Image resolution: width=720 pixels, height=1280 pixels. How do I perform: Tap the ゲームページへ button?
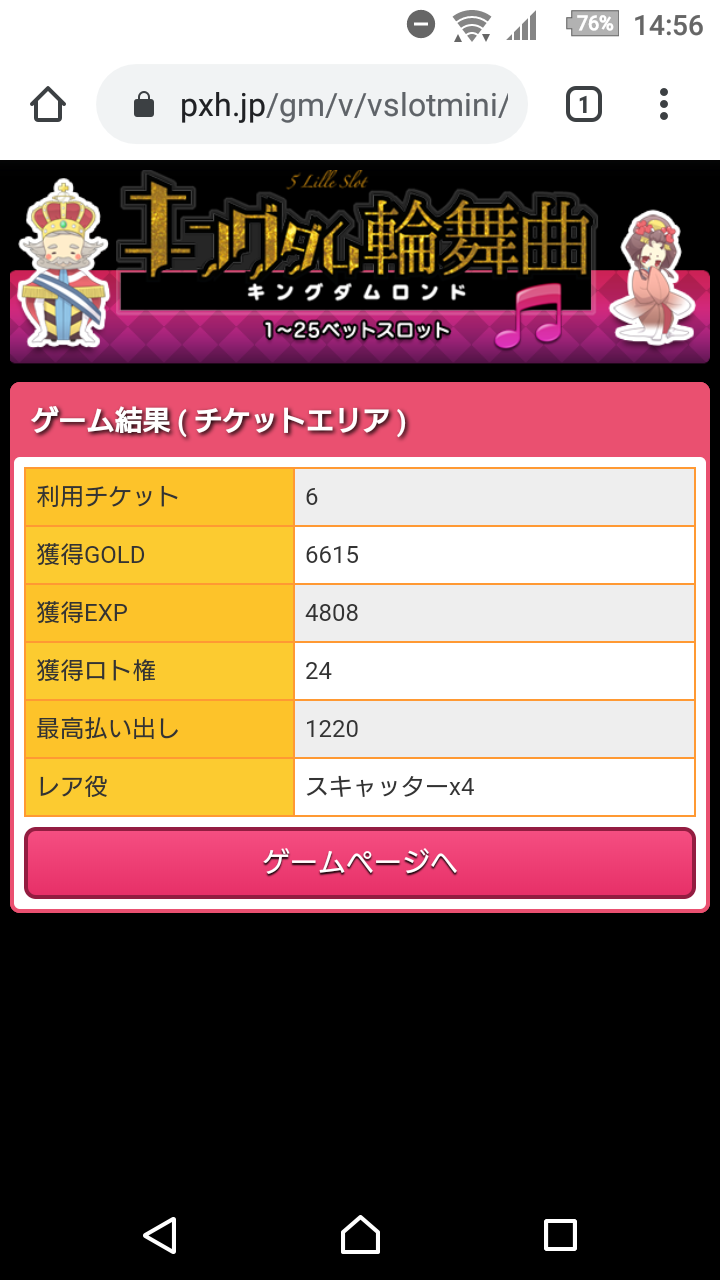[x=360, y=862]
